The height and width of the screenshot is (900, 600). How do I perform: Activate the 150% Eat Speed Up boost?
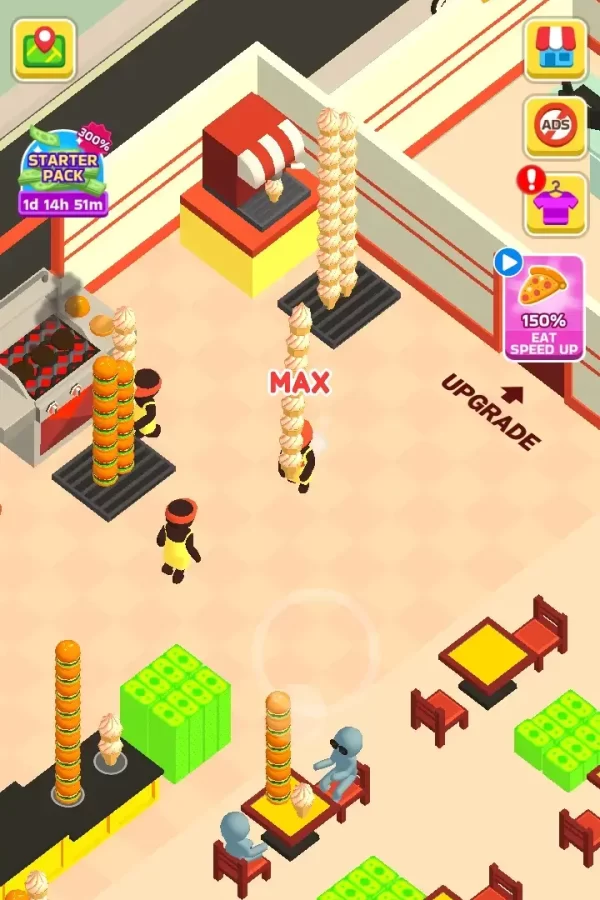(544, 307)
